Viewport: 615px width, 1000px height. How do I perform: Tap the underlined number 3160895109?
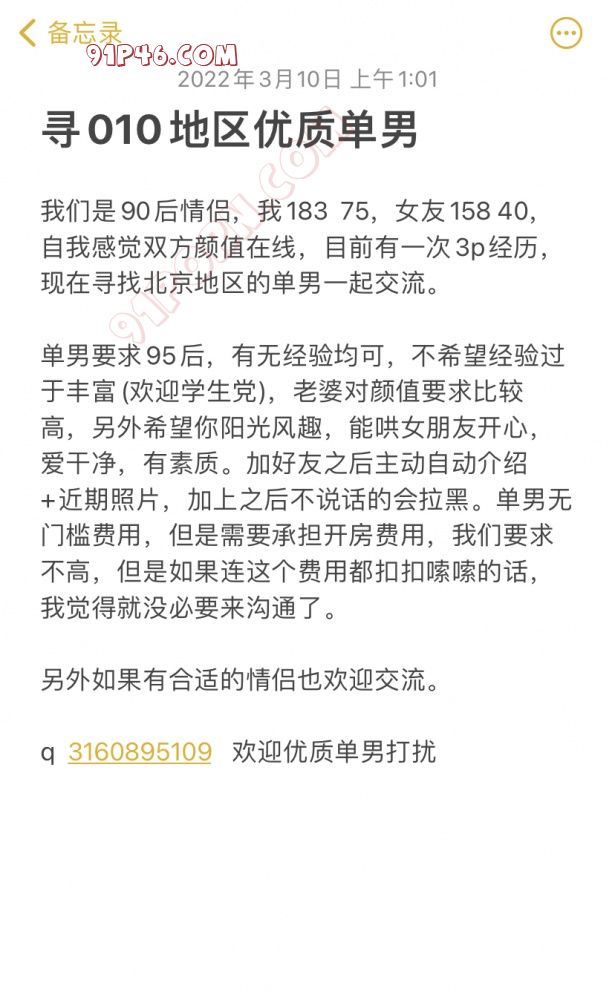point(140,752)
